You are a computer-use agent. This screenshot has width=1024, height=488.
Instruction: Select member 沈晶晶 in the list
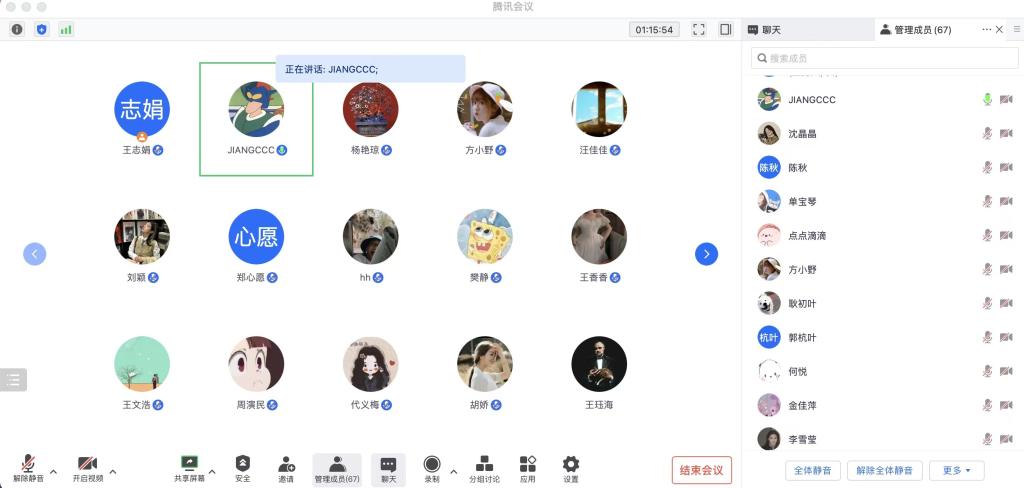coord(802,134)
